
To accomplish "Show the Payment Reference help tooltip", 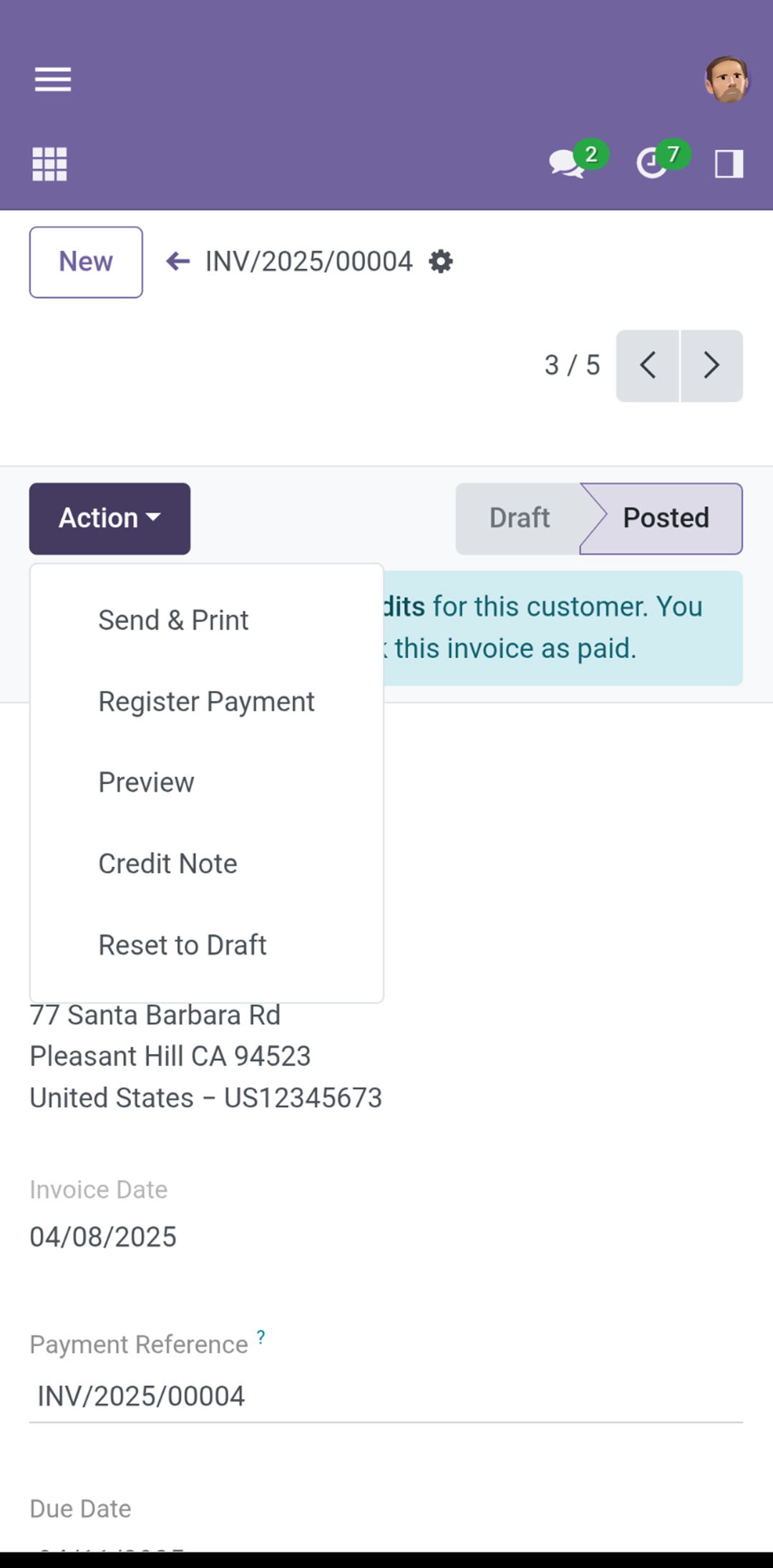I will [261, 1337].
